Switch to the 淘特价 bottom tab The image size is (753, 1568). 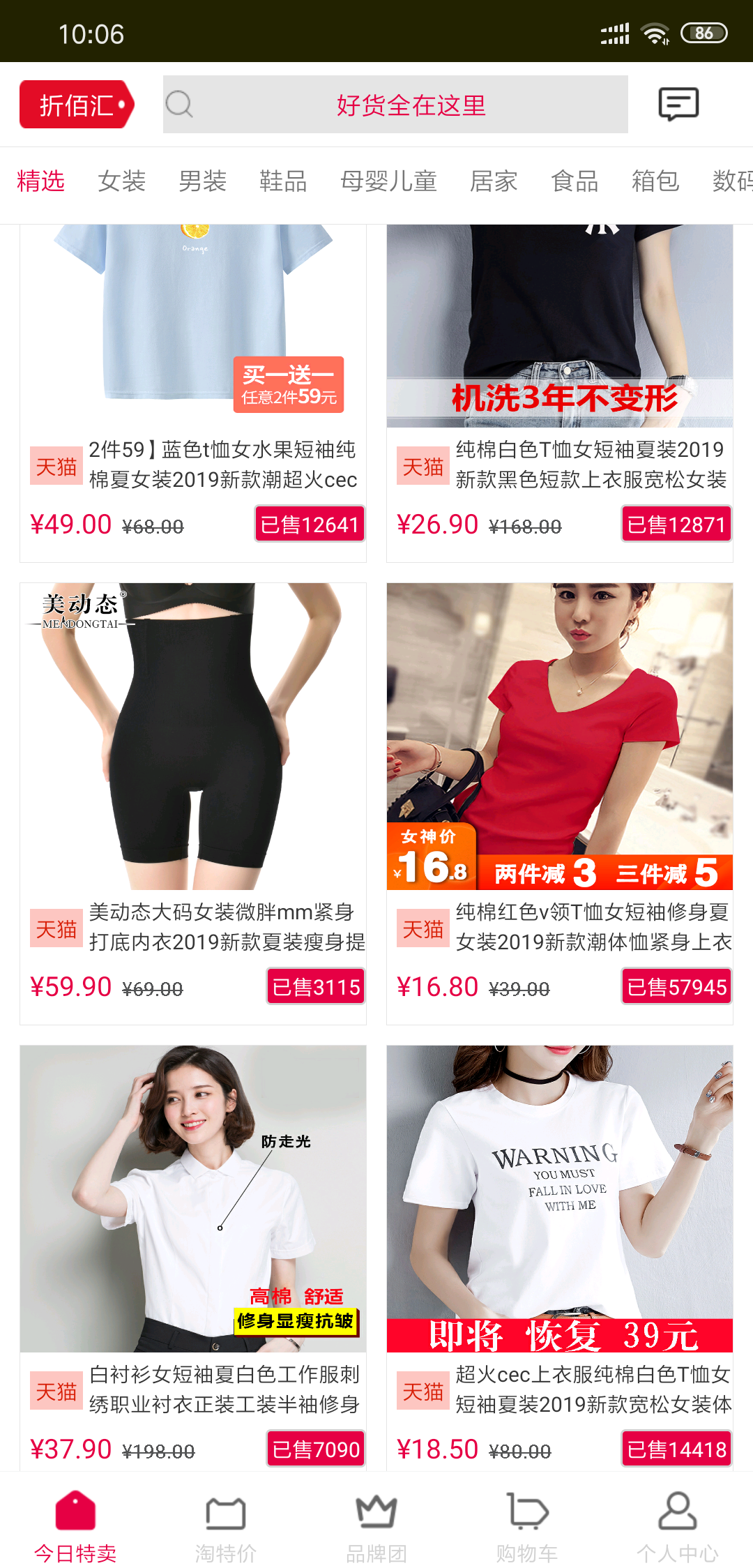226,1525
